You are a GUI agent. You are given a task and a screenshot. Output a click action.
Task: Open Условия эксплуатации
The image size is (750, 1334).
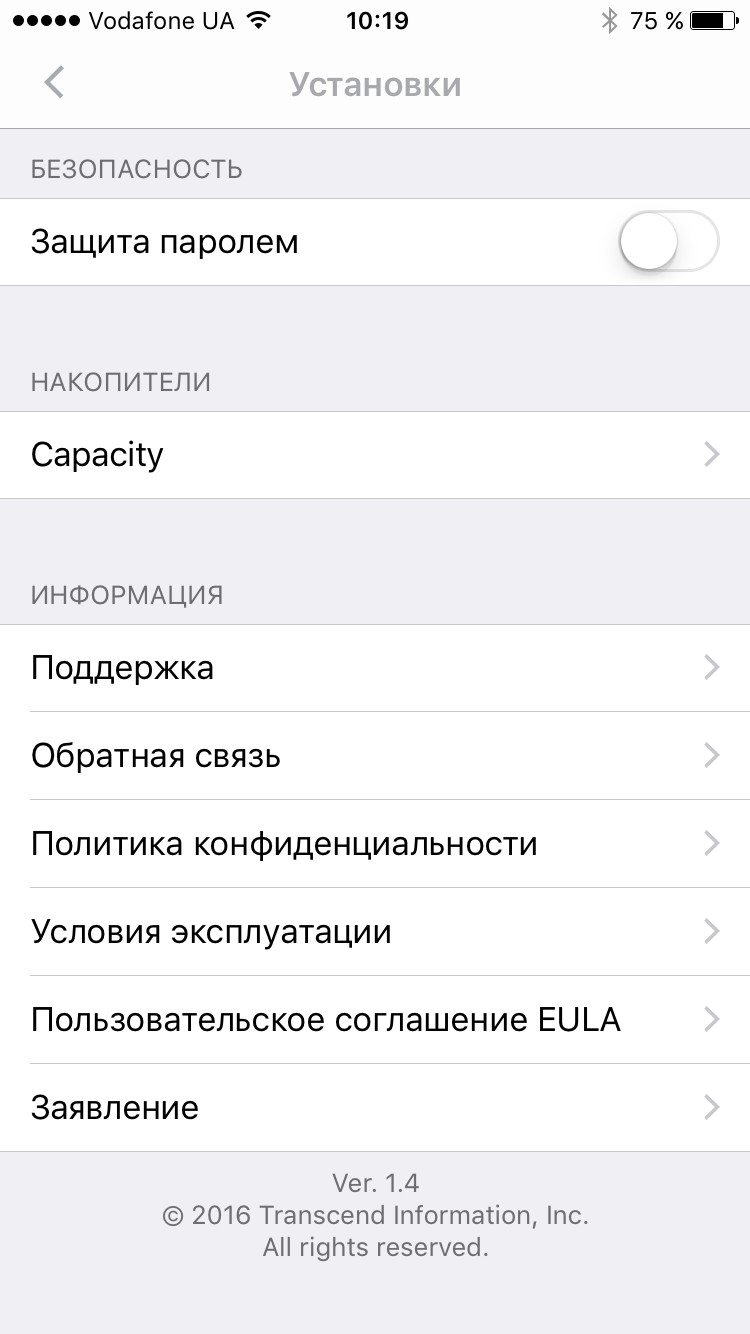[375, 932]
